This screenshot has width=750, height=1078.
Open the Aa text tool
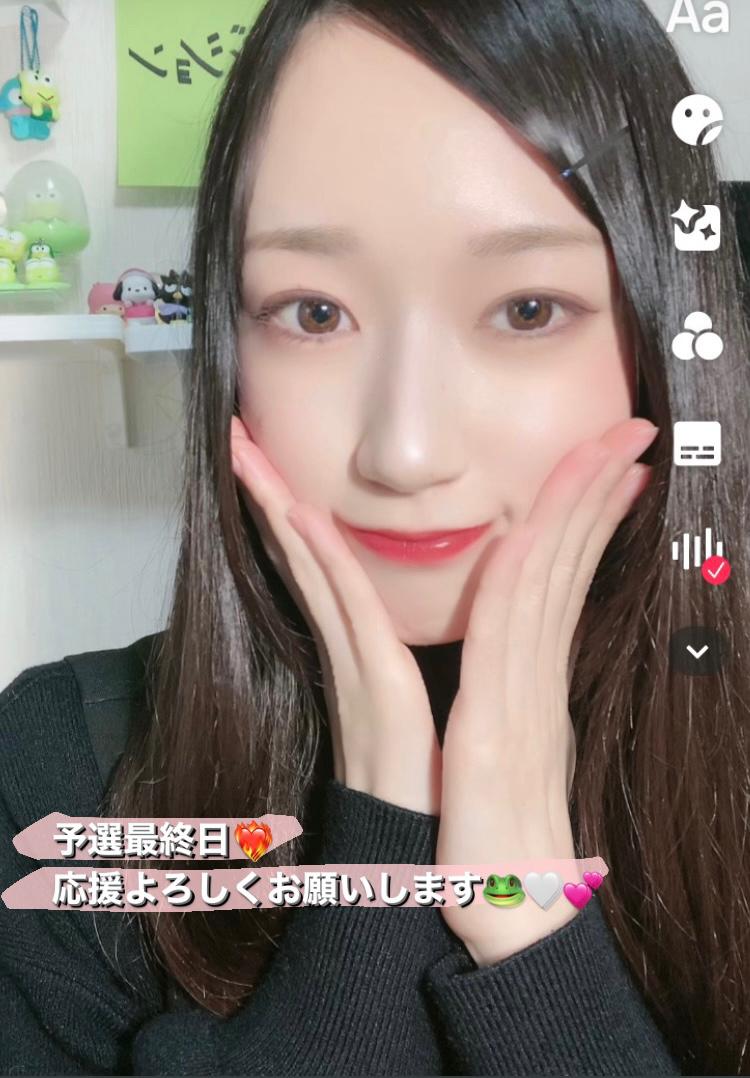tap(697, 17)
